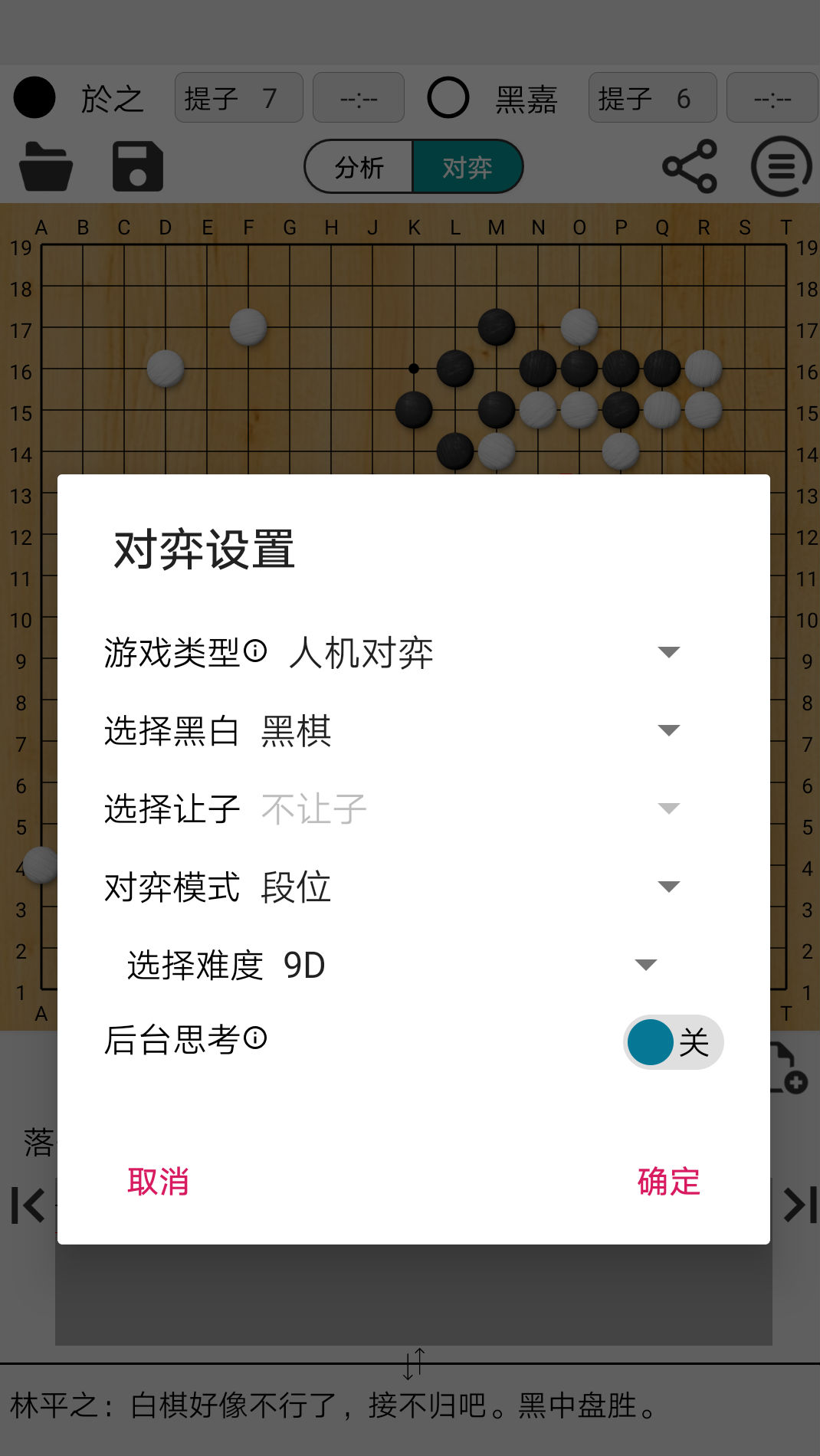Click the black stone avatar for 於之

[34, 97]
